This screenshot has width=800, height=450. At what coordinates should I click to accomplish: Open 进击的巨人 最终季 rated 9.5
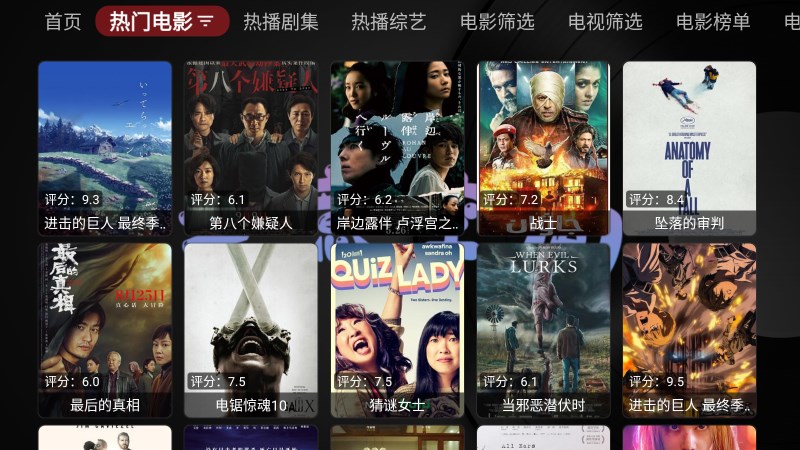tap(690, 330)
